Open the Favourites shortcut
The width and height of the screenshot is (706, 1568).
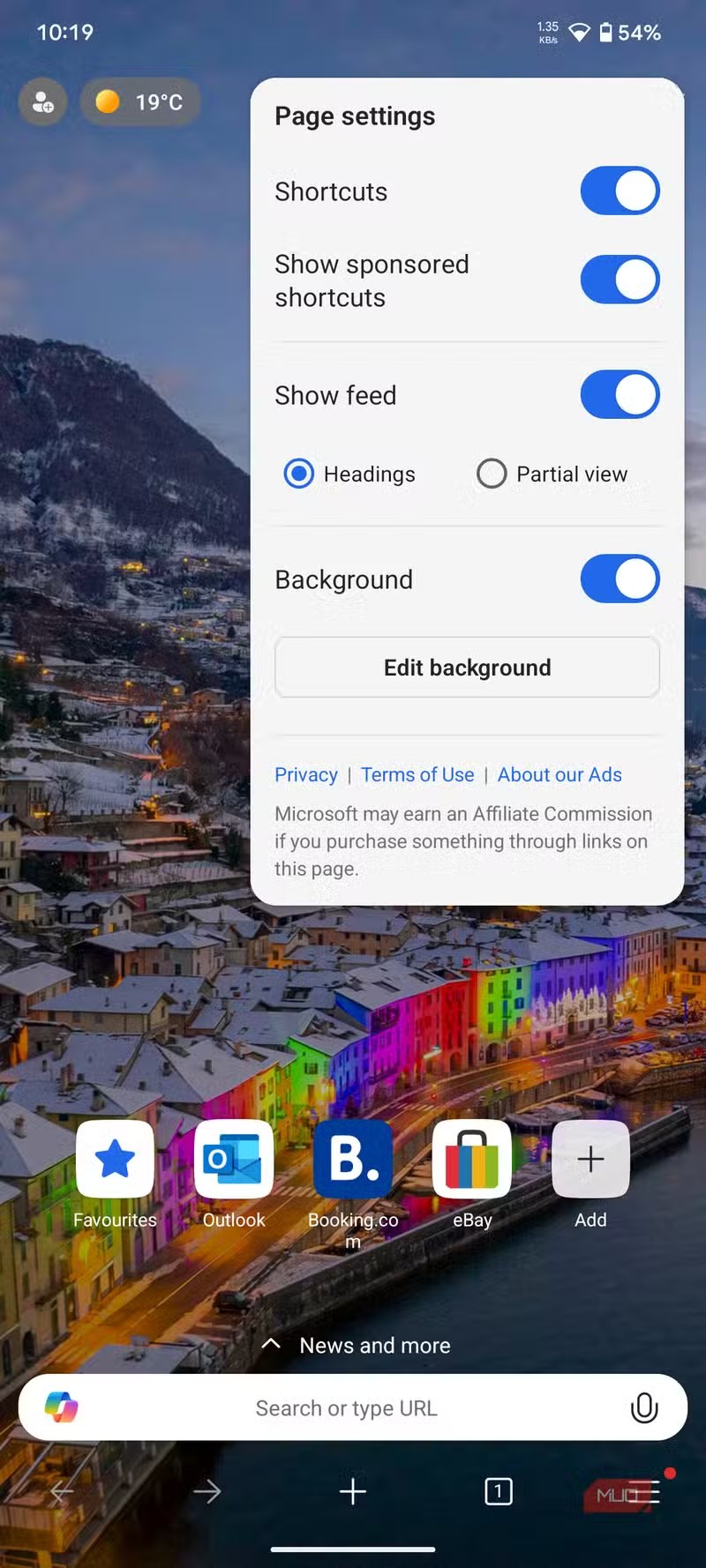point(115,1159)
